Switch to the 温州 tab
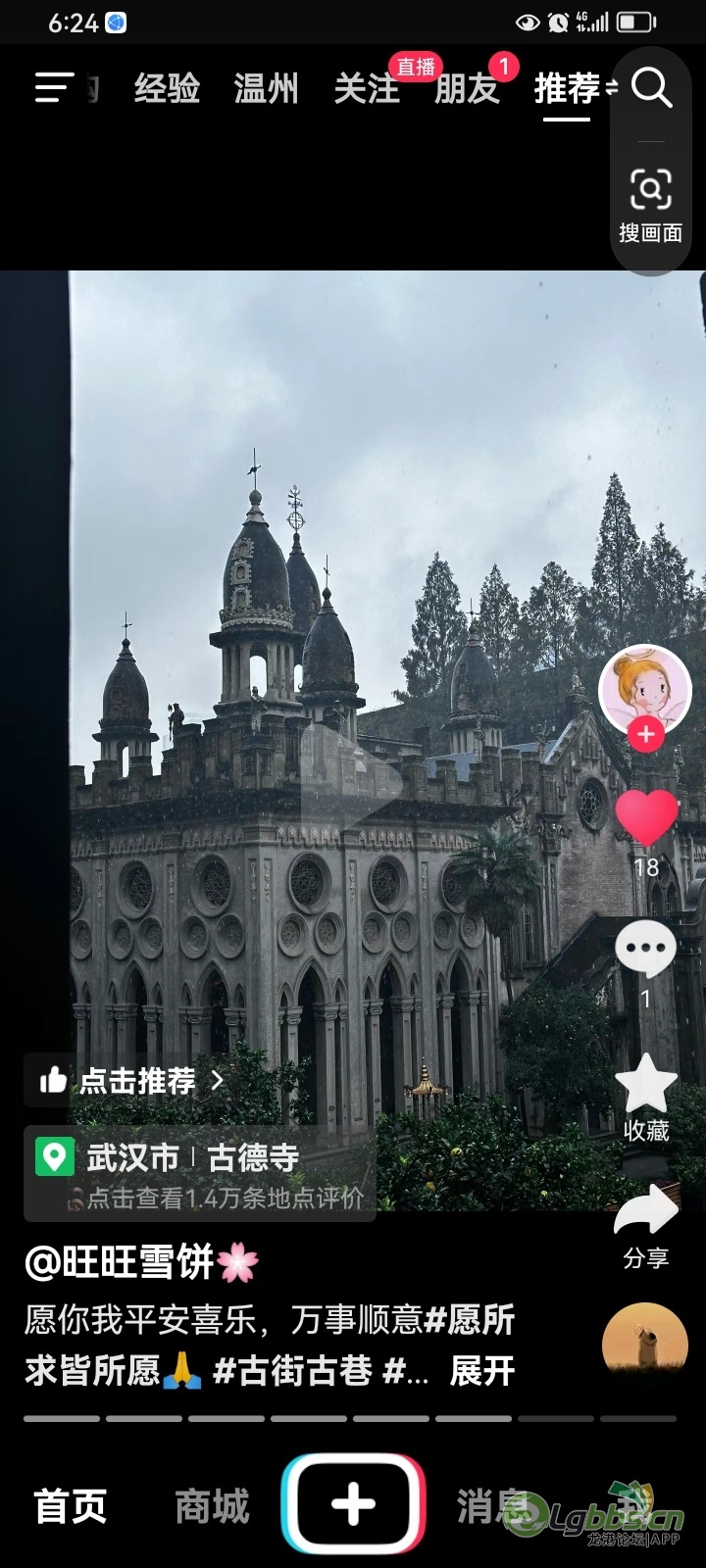706x1568 pixels. 266,89
